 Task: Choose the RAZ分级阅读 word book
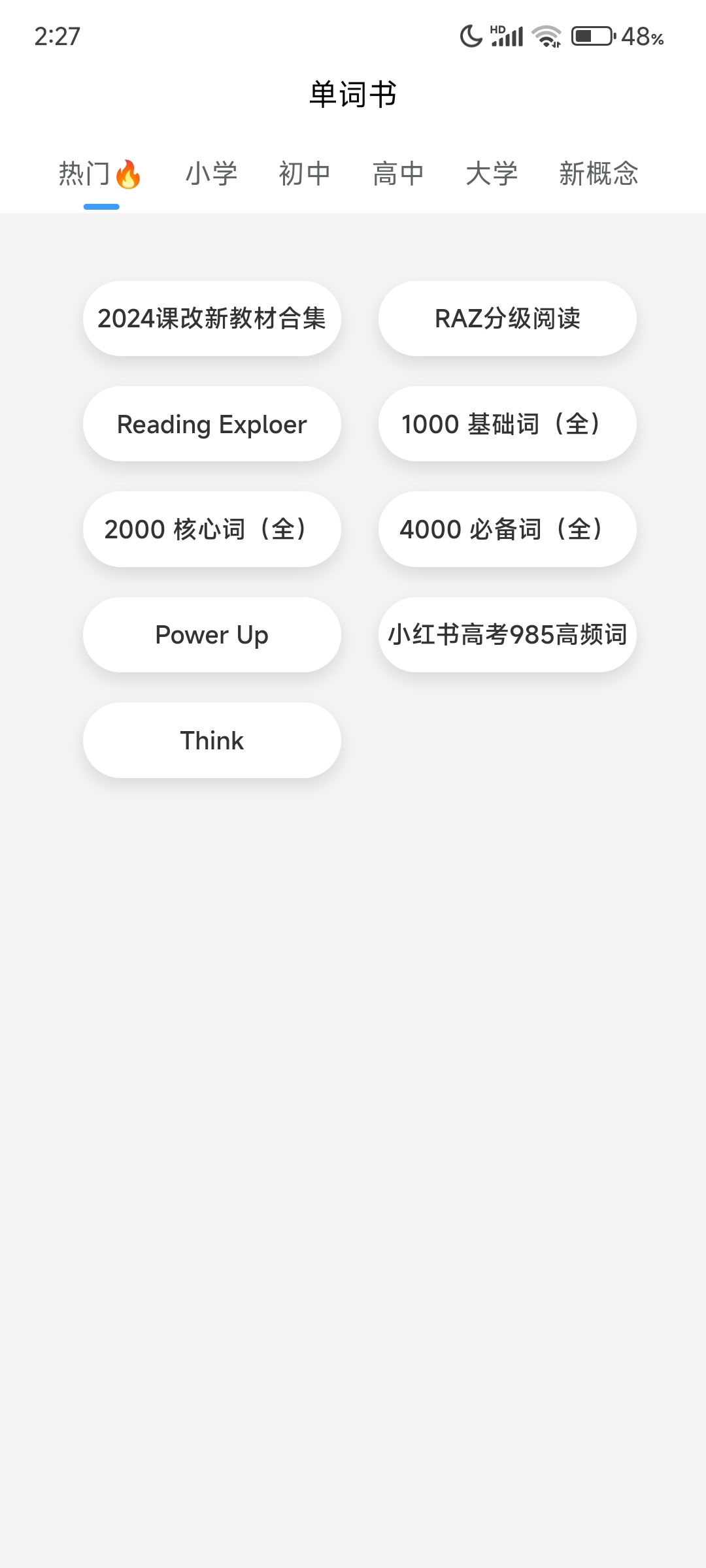[507, 319]
